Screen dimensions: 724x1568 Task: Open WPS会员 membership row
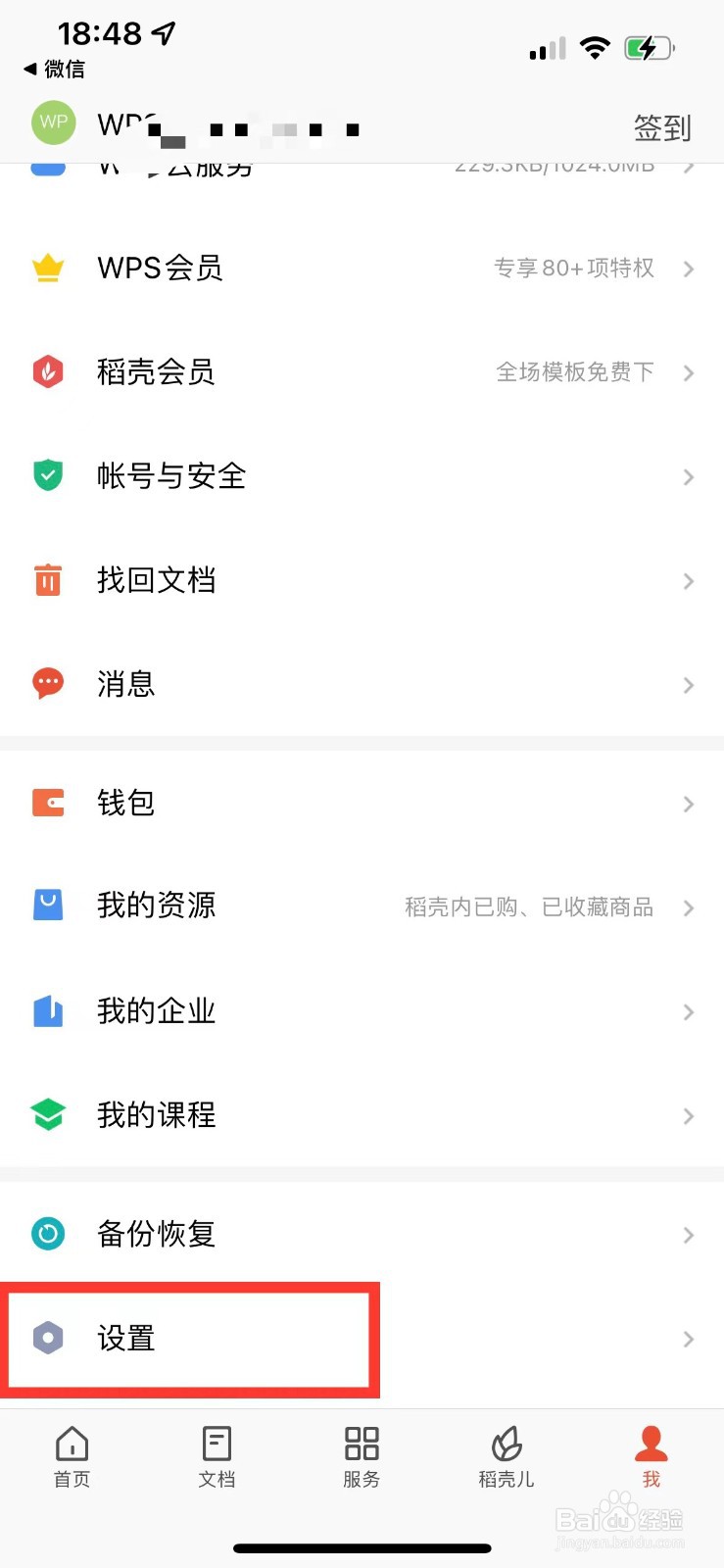pos(362,268)
